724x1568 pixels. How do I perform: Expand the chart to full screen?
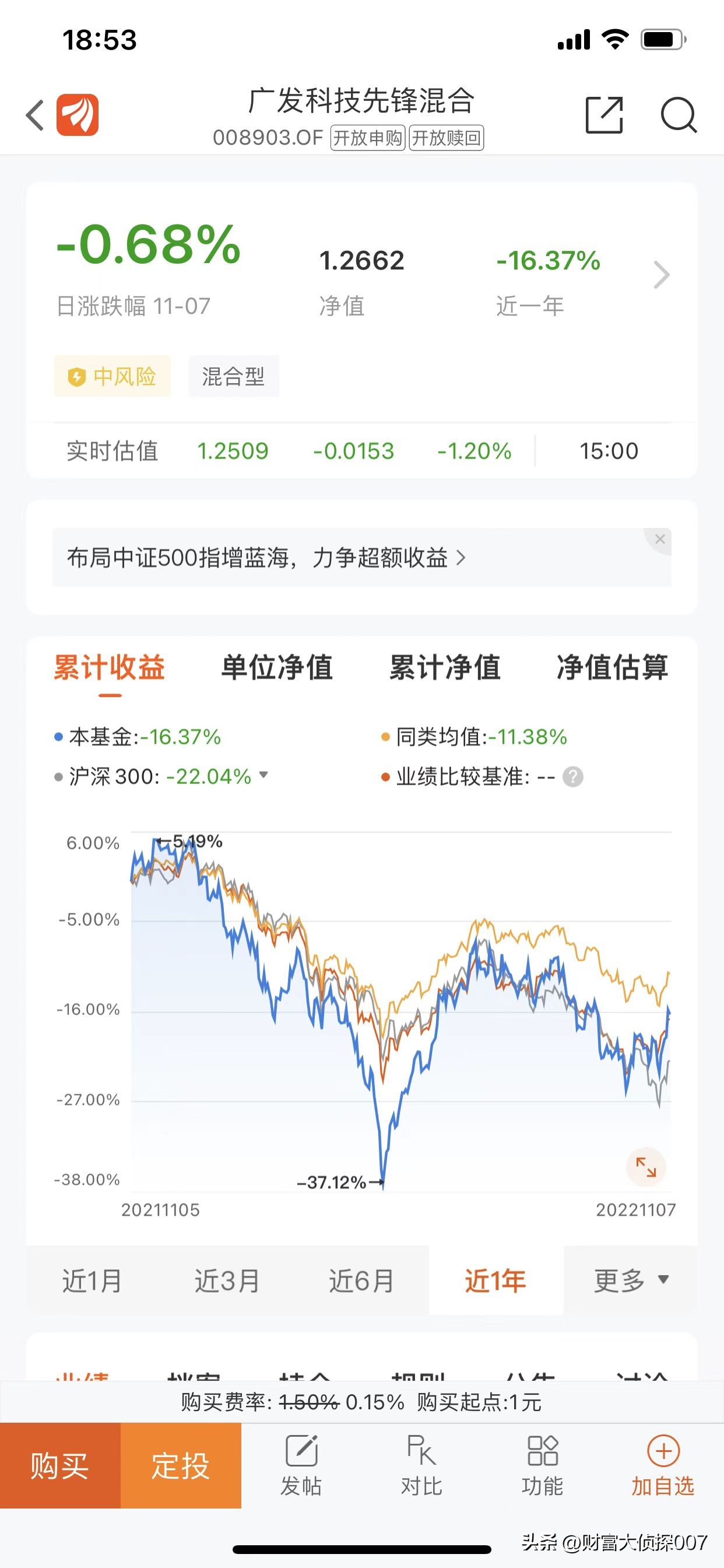645,1167
